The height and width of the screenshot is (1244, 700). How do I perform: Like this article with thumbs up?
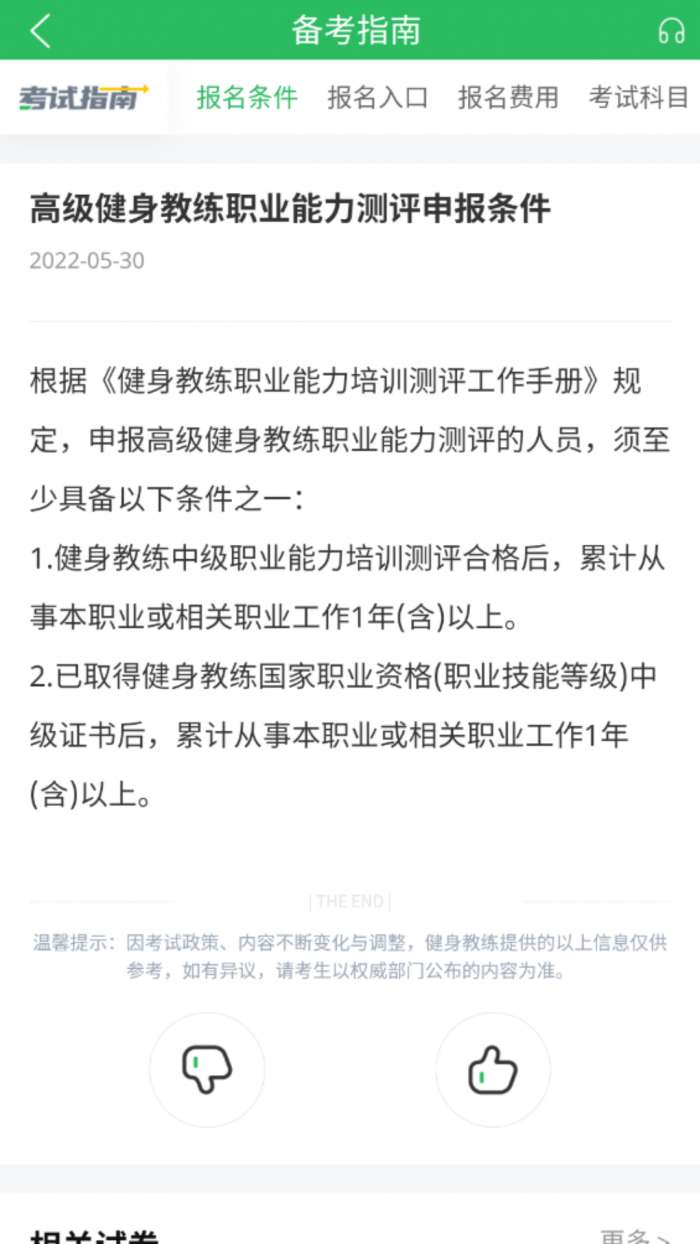[x=492, y=1069]
